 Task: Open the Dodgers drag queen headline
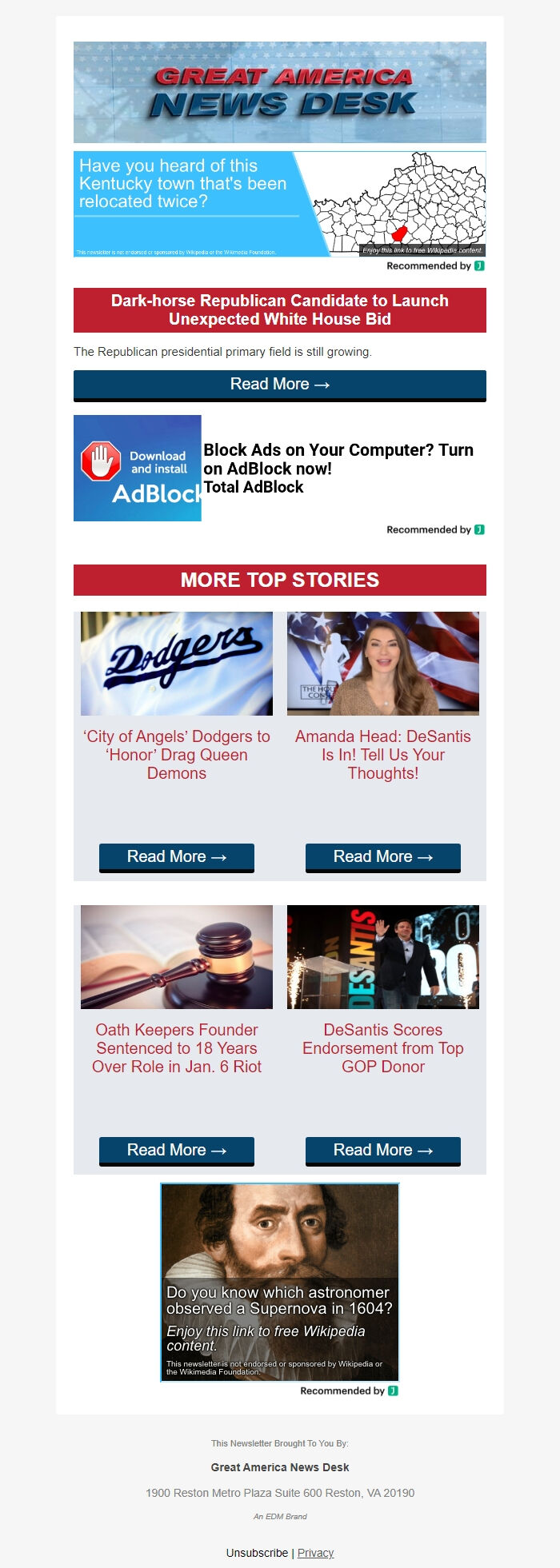(177, 755)
